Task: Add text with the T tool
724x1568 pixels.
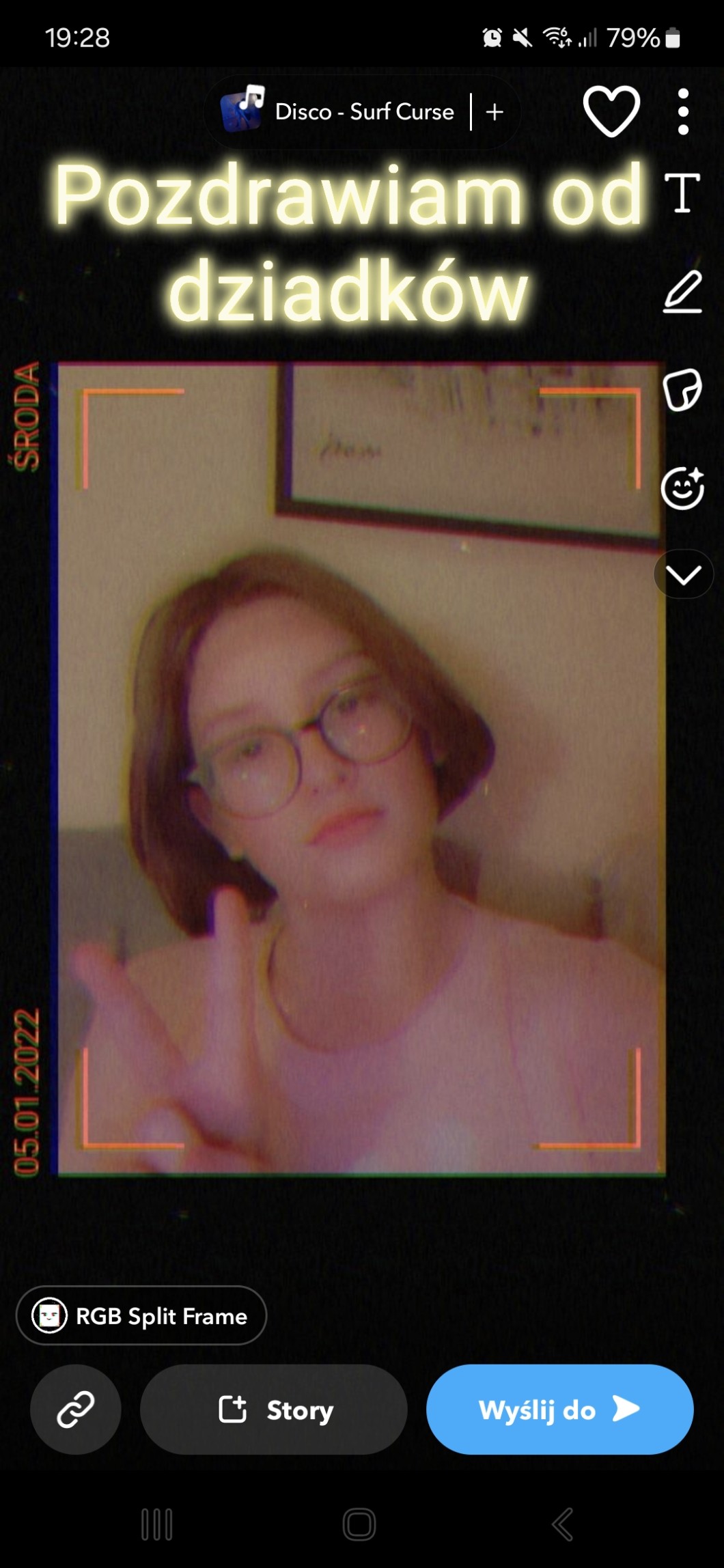Action: click(x=682, y=193)
